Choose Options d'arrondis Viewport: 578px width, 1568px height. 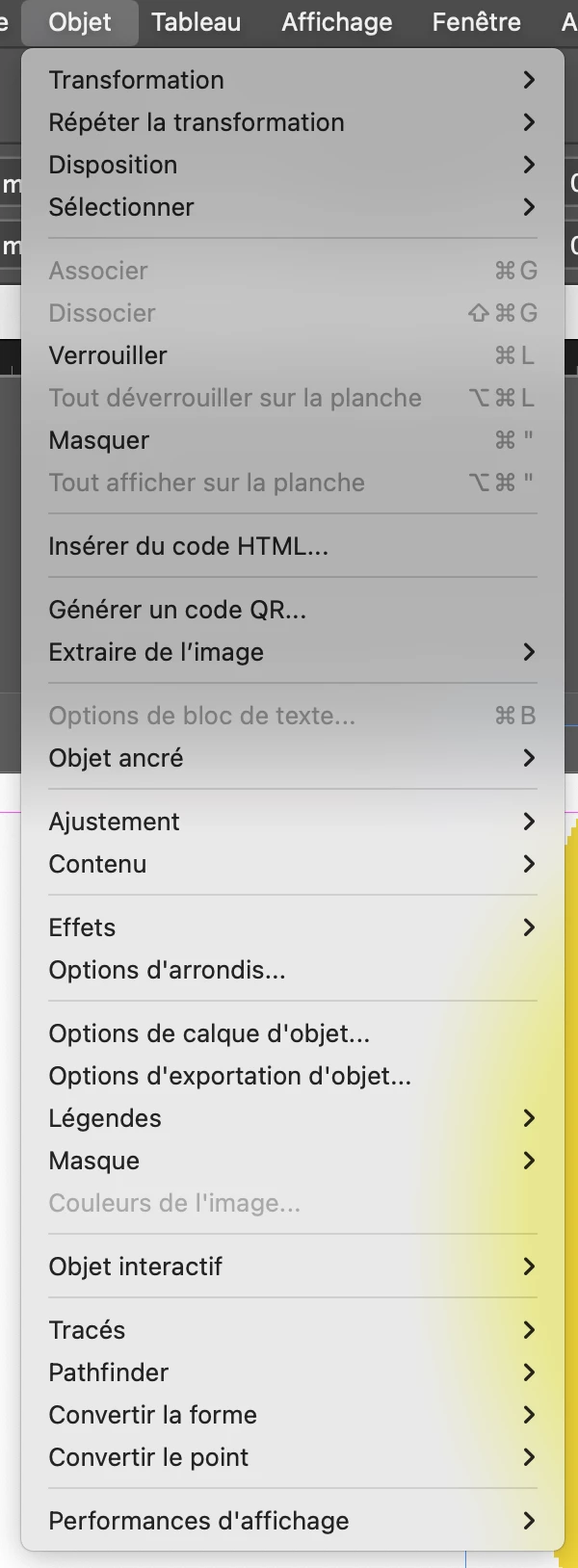[167, 970]
